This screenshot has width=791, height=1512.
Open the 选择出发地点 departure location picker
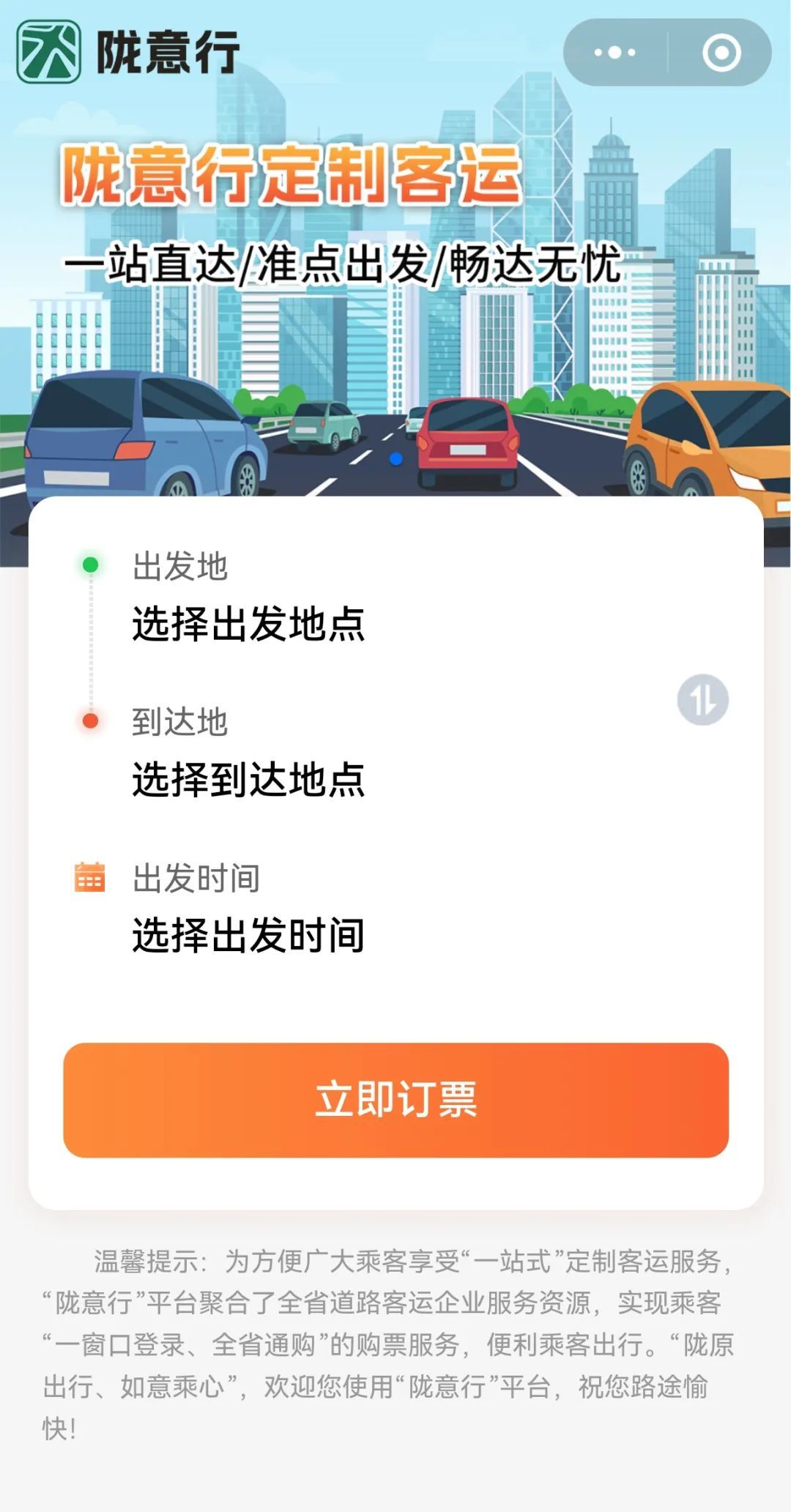point(249,622)
